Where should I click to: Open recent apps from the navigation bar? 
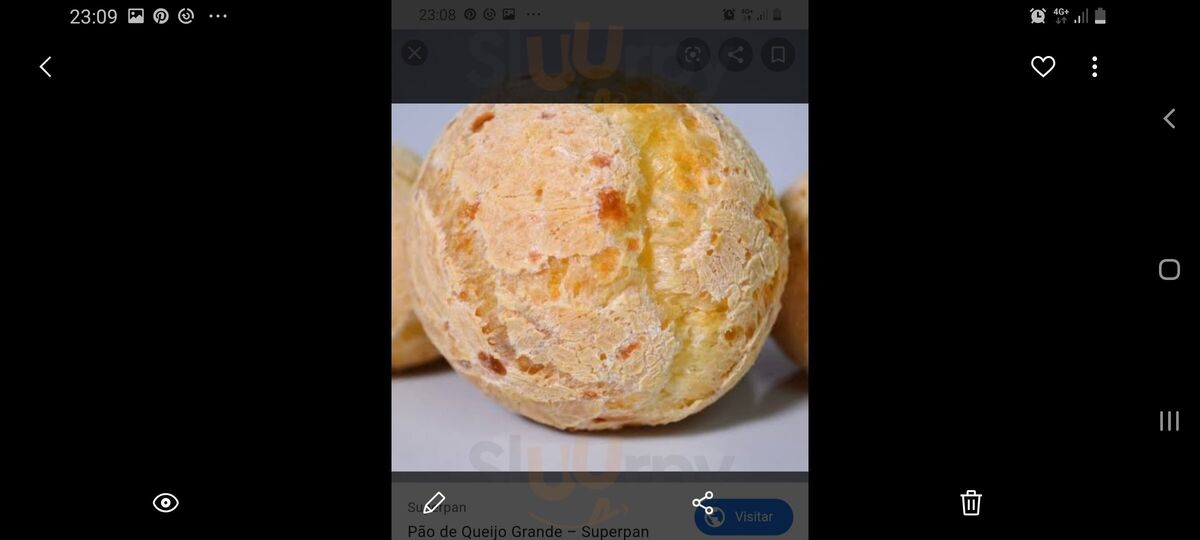(x=1169, y=421)
